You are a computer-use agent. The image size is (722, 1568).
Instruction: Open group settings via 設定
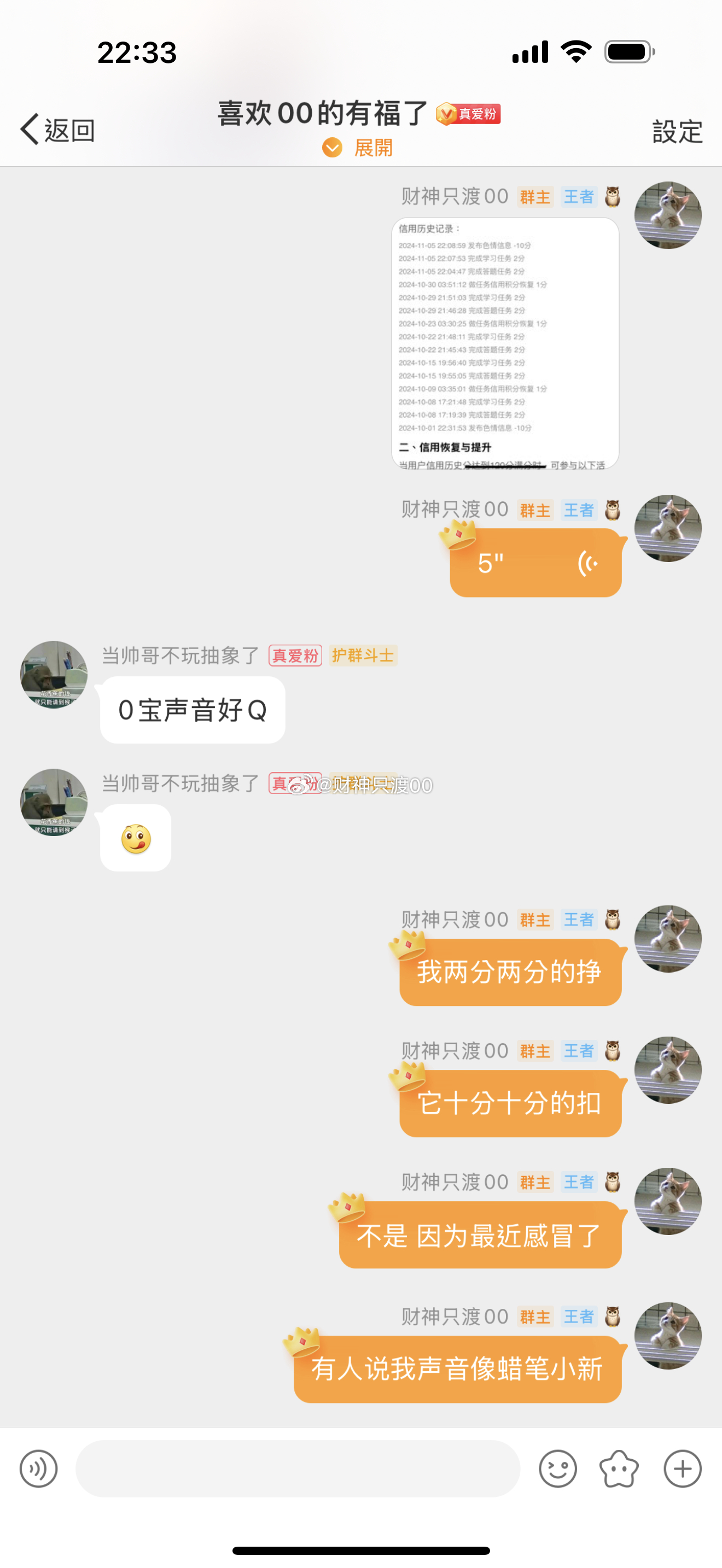pyautogui.click(x=677, y=131)
